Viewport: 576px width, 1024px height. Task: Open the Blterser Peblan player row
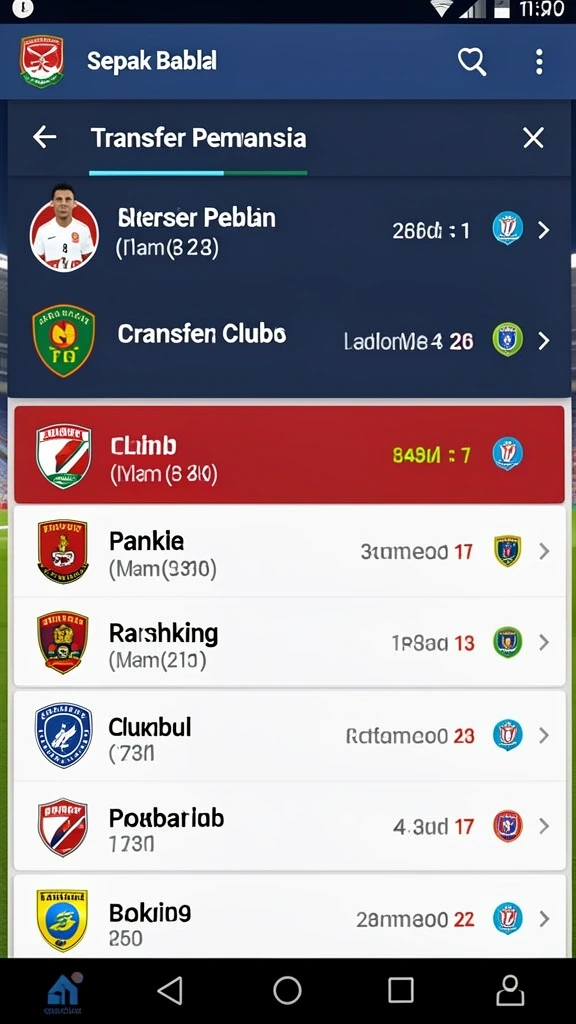coord(289,231)
